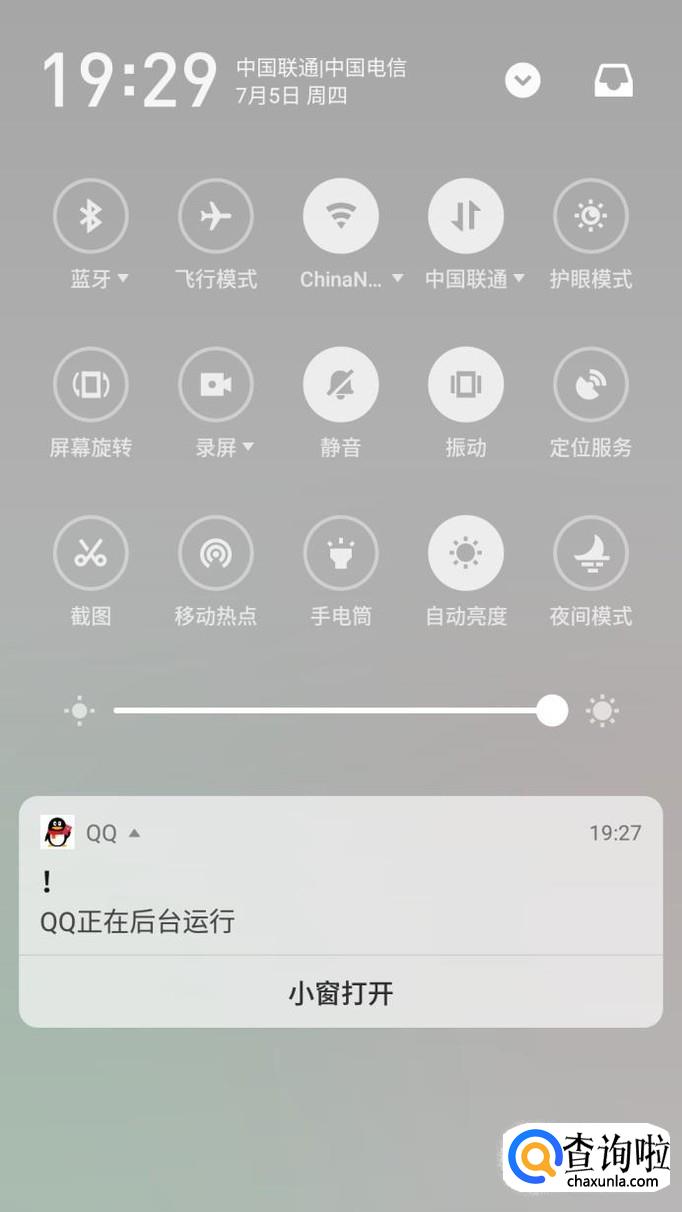Switch on the flashlight (手电筒)
Viewport: 682px width, 1212px height.
pyautogui.click(x=341, y=553)
